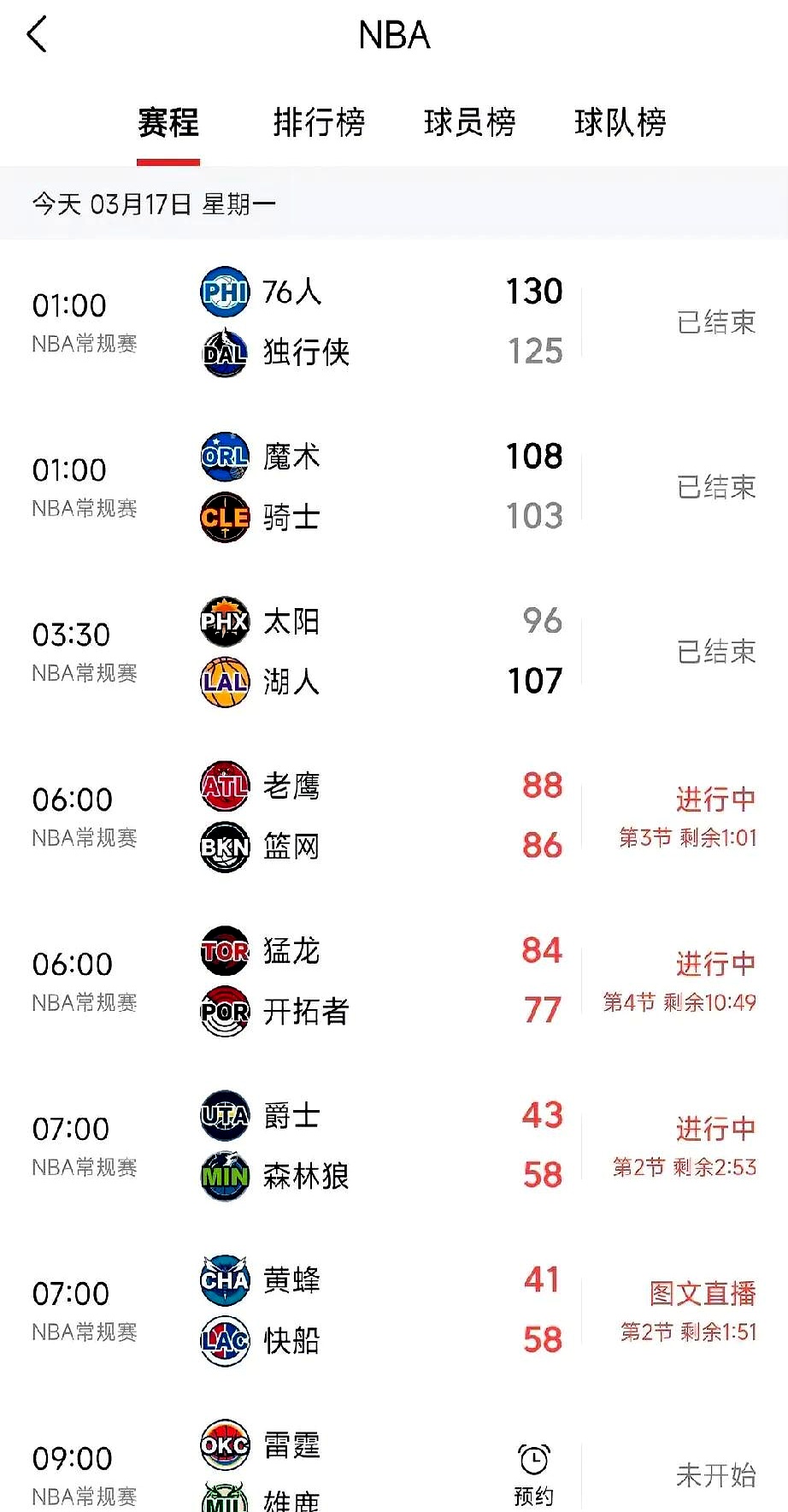Open the 球员榜 tab
This screenshot has width=788, height=1512.
point(471,123)
